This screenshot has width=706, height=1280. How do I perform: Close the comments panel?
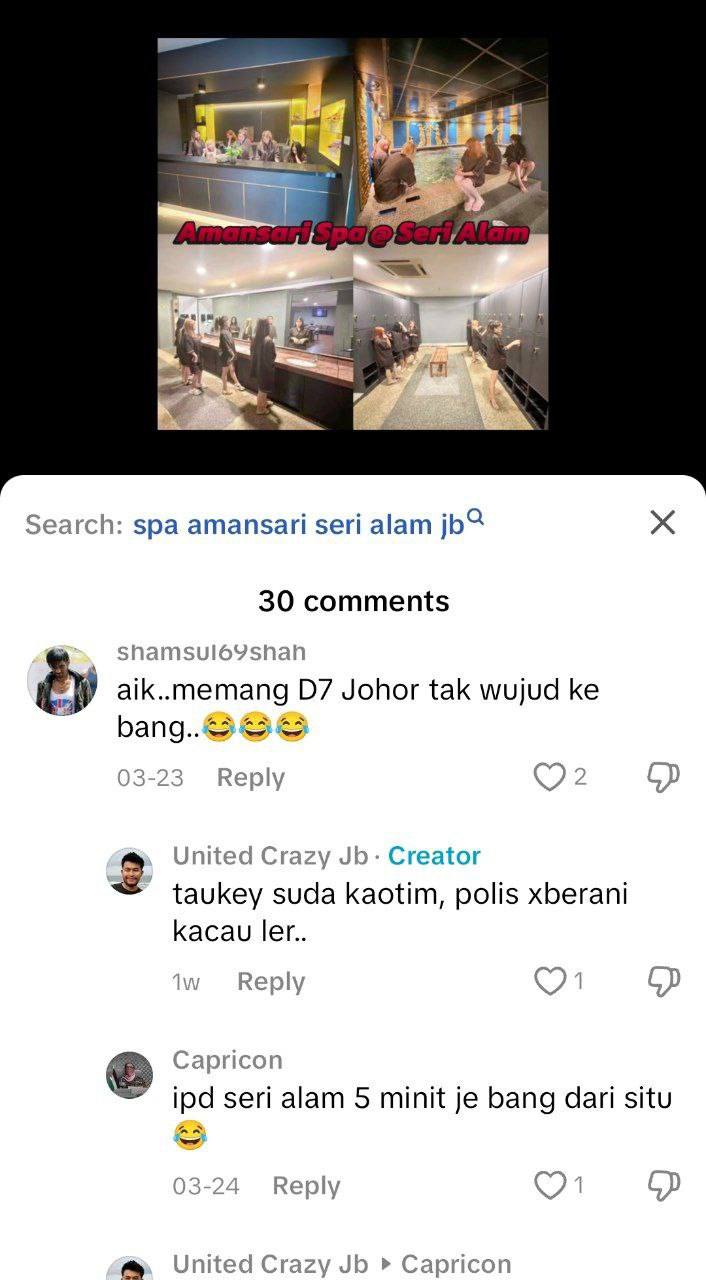(x=662, y=522)
